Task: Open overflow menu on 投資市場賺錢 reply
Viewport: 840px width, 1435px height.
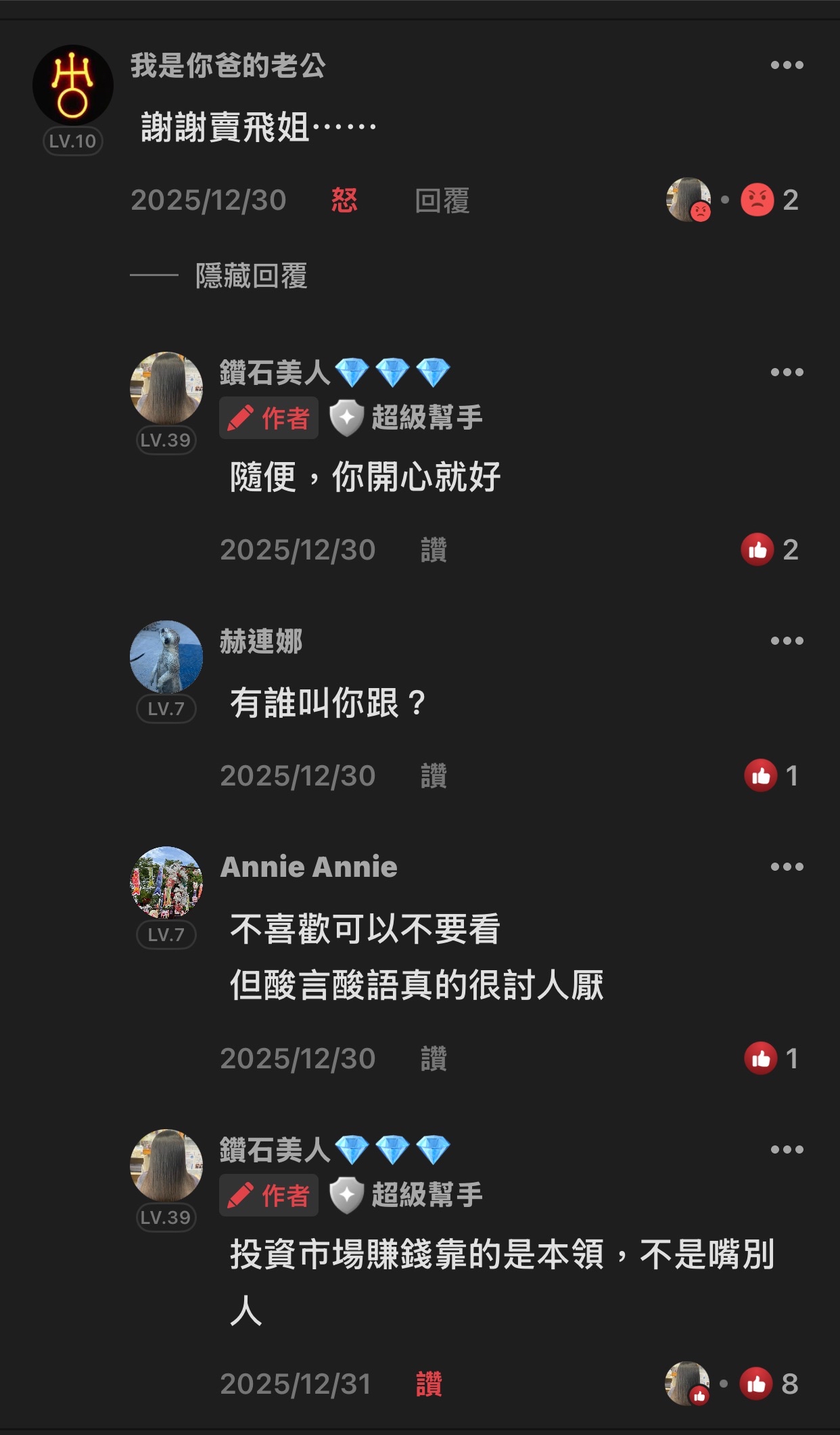Action: point(787,1149)
